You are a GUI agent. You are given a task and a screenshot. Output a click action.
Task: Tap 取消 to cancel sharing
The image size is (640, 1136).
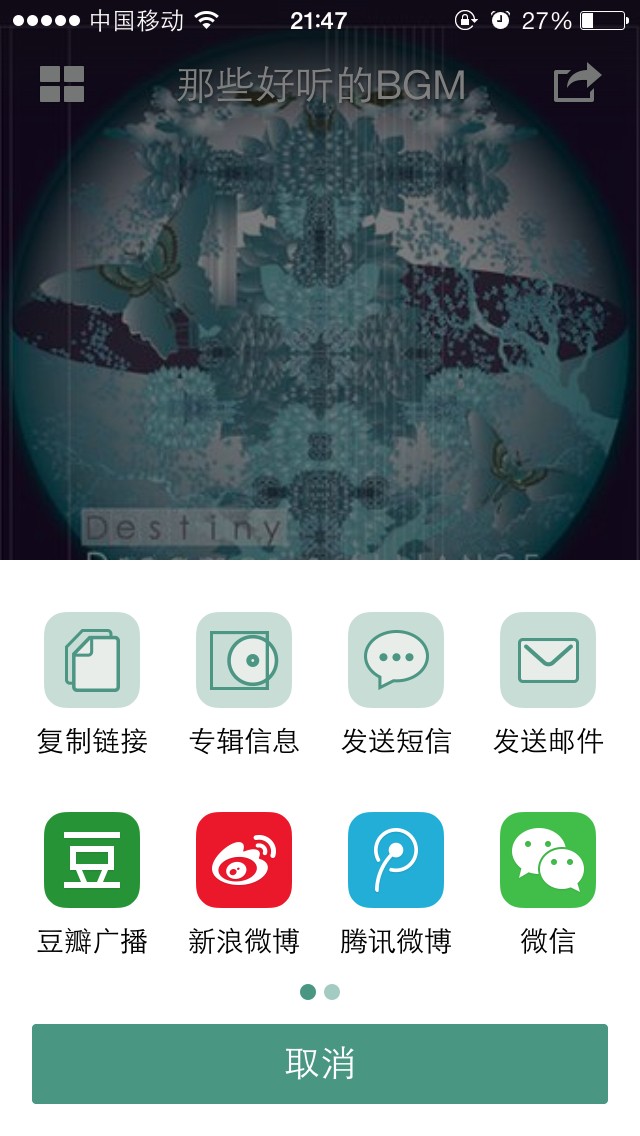(320, 1064)
